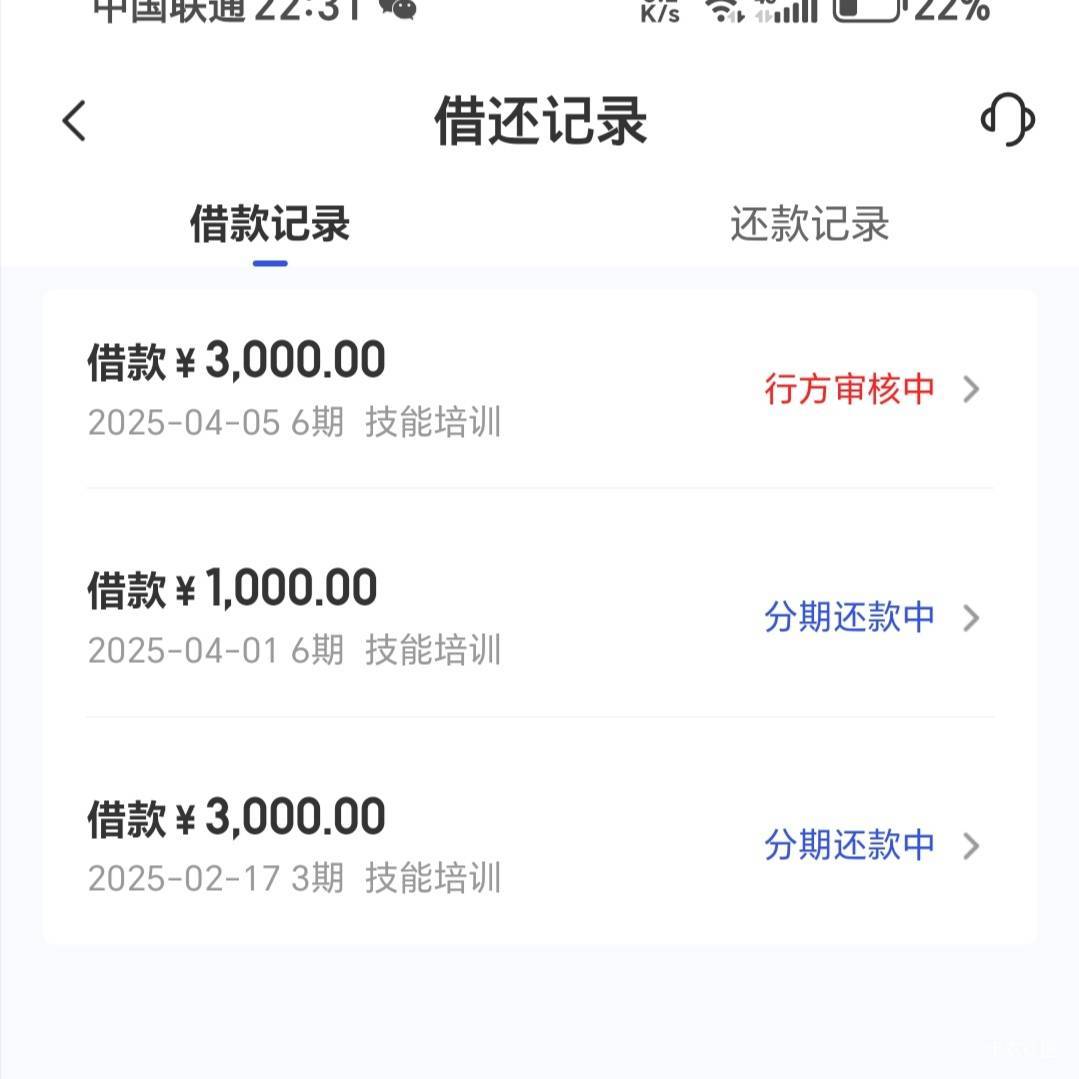
Task: Go back from 借还记录 page
Action: 74,121
